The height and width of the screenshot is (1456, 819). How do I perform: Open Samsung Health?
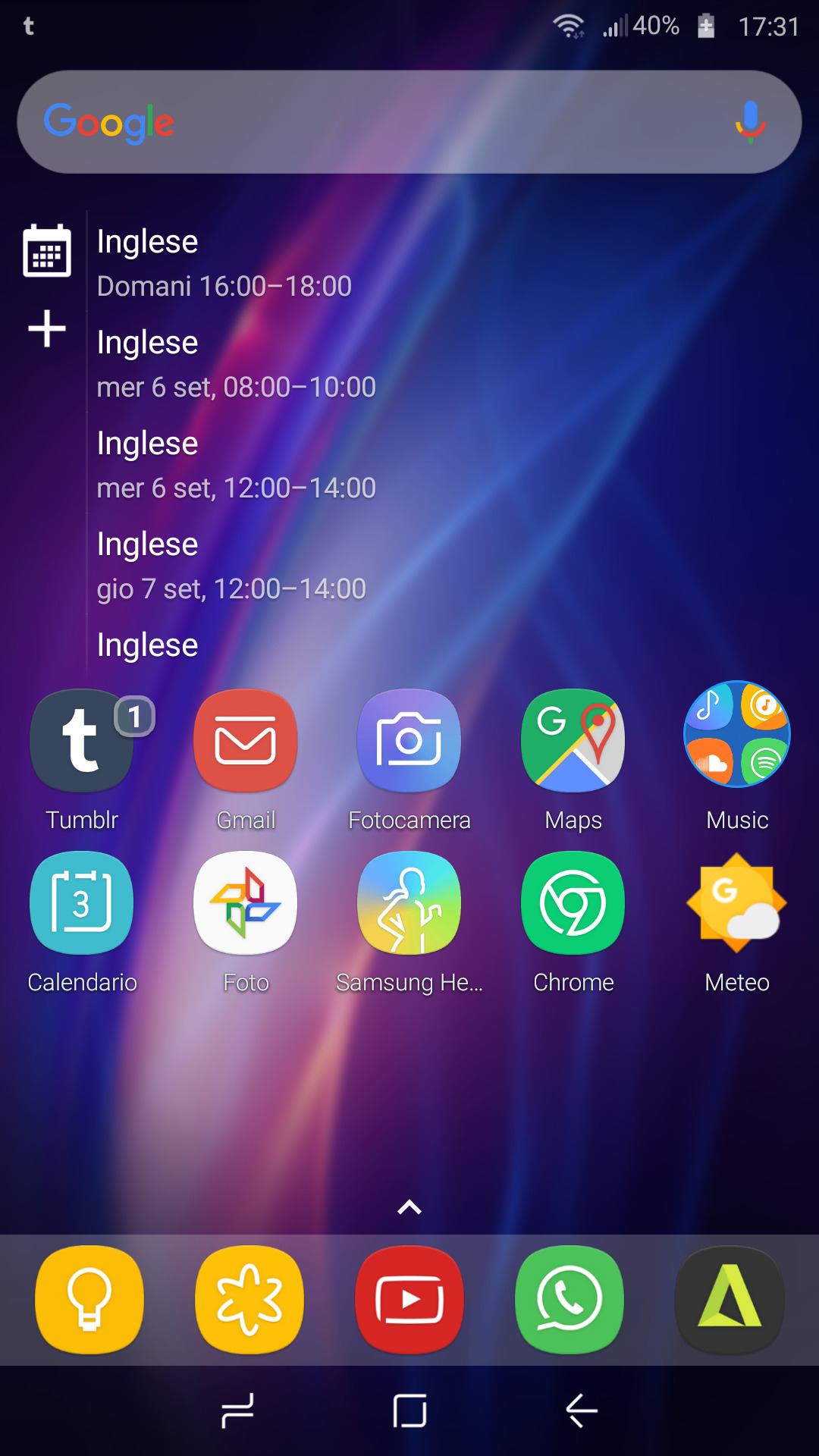tap(409, 902)
